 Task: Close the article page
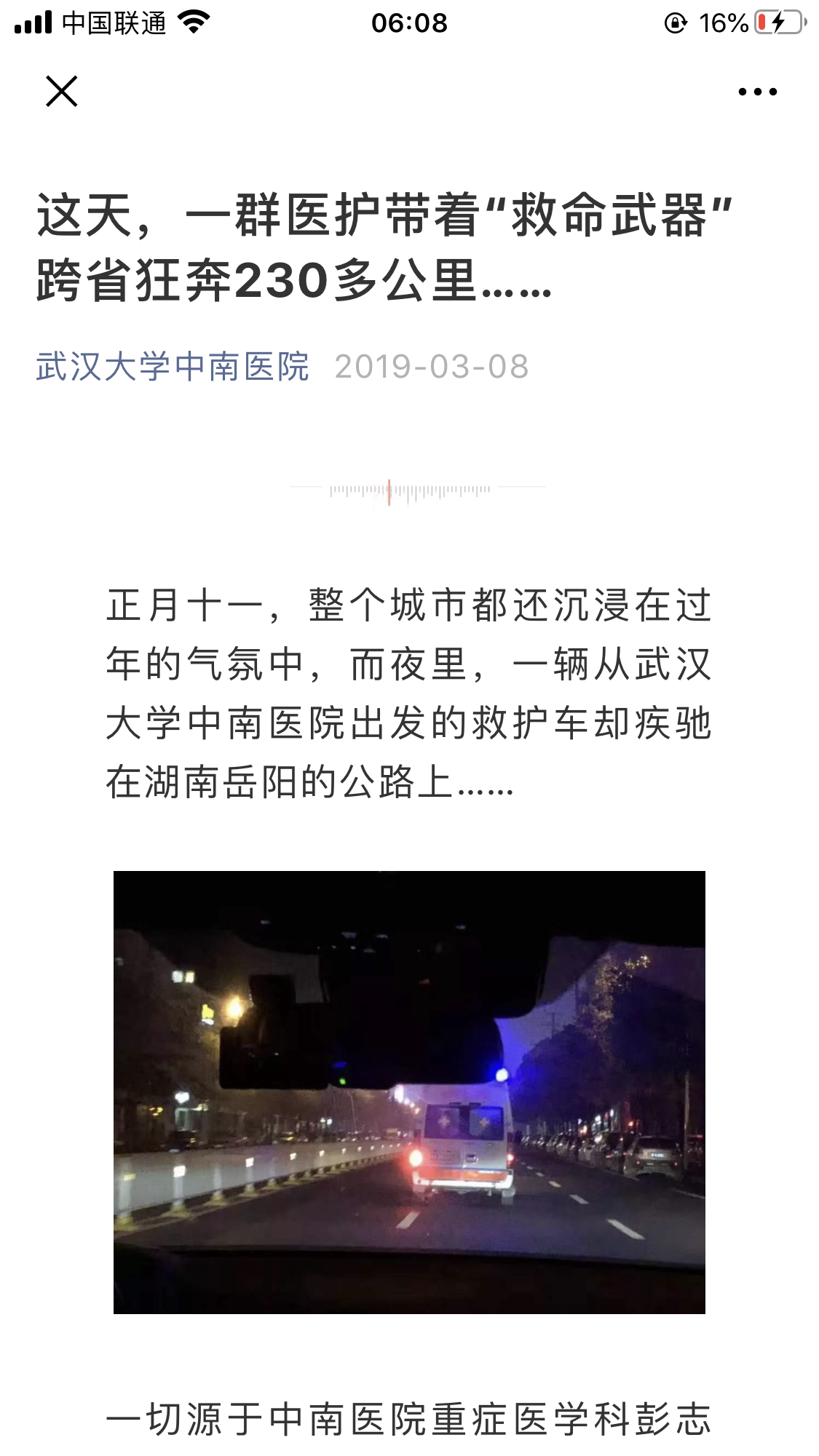pyautogui.click(x=61, y=92)
